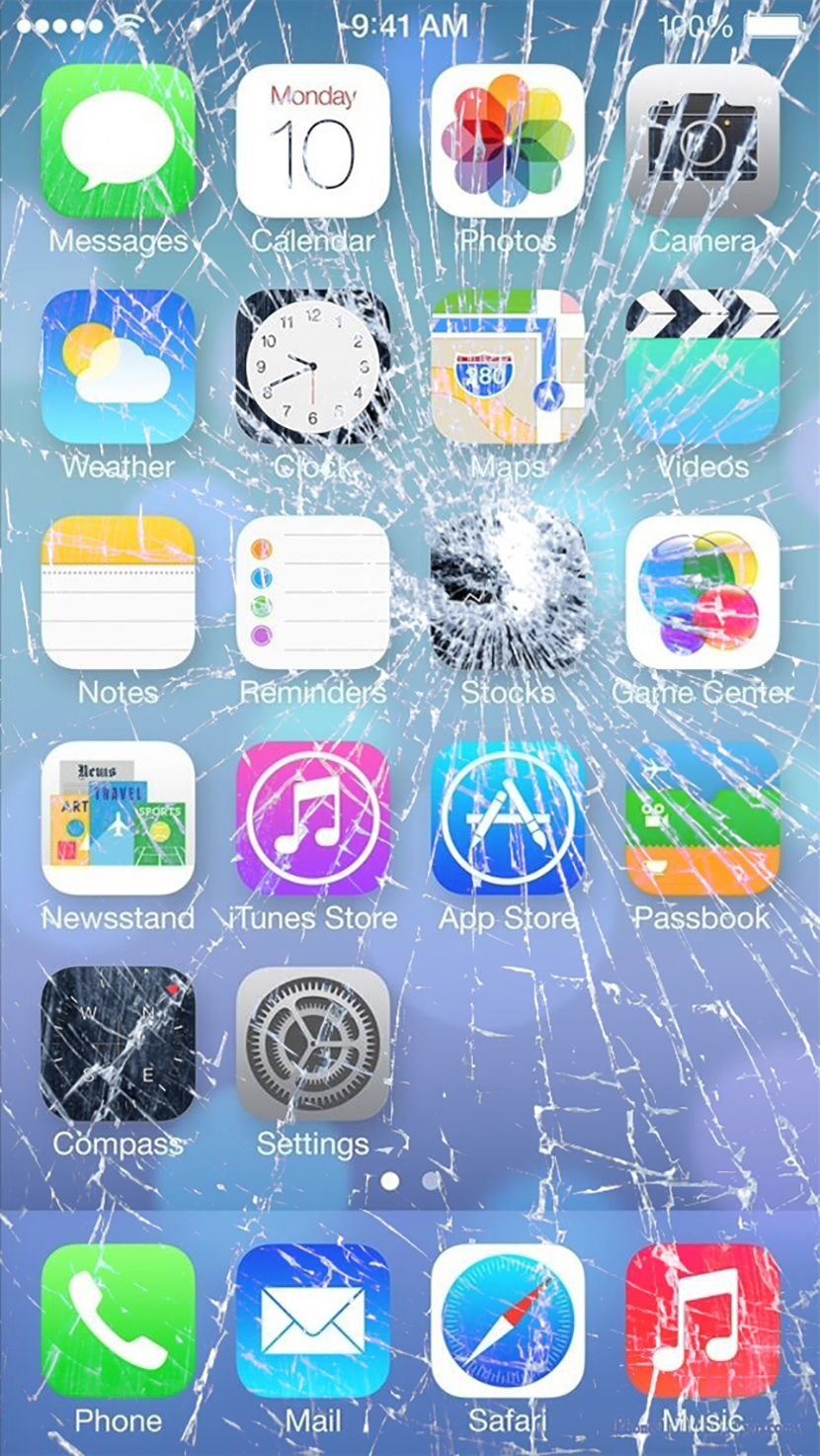
Task: Launch the Reminders app
Action: click(312, 592)
